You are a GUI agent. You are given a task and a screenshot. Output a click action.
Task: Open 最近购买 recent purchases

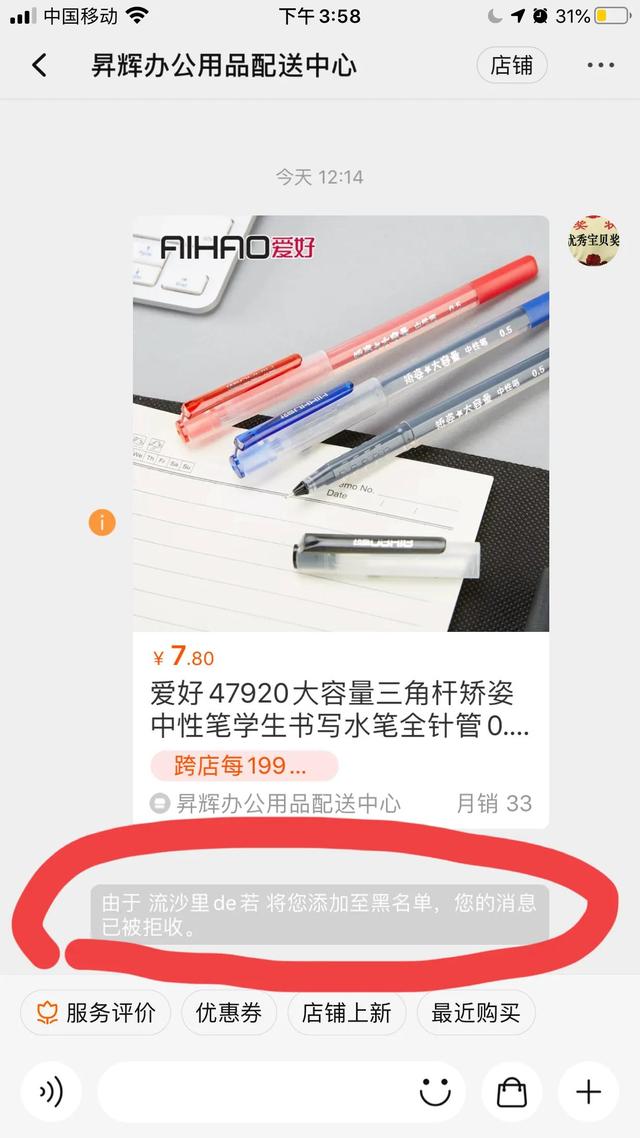(476, 1013)
